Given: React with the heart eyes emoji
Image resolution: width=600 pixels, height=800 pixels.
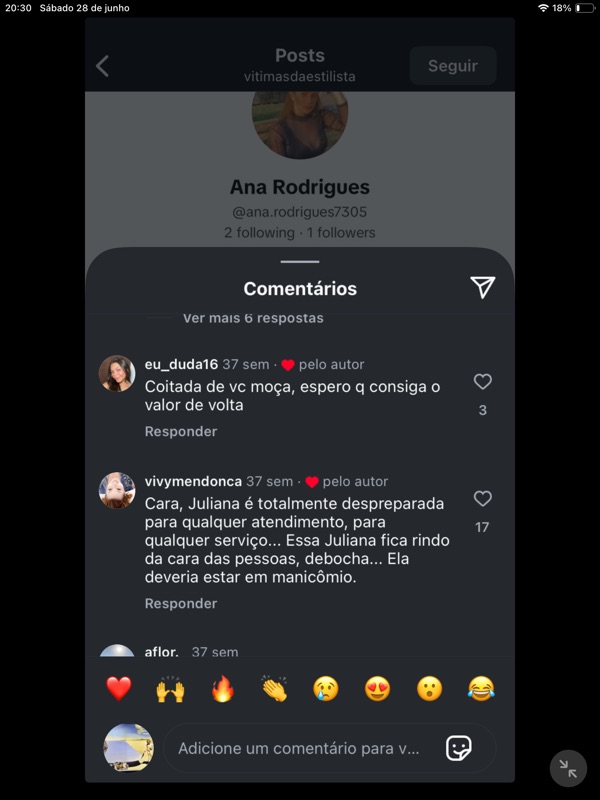Looking at the screenshot, I should [378, 689].
